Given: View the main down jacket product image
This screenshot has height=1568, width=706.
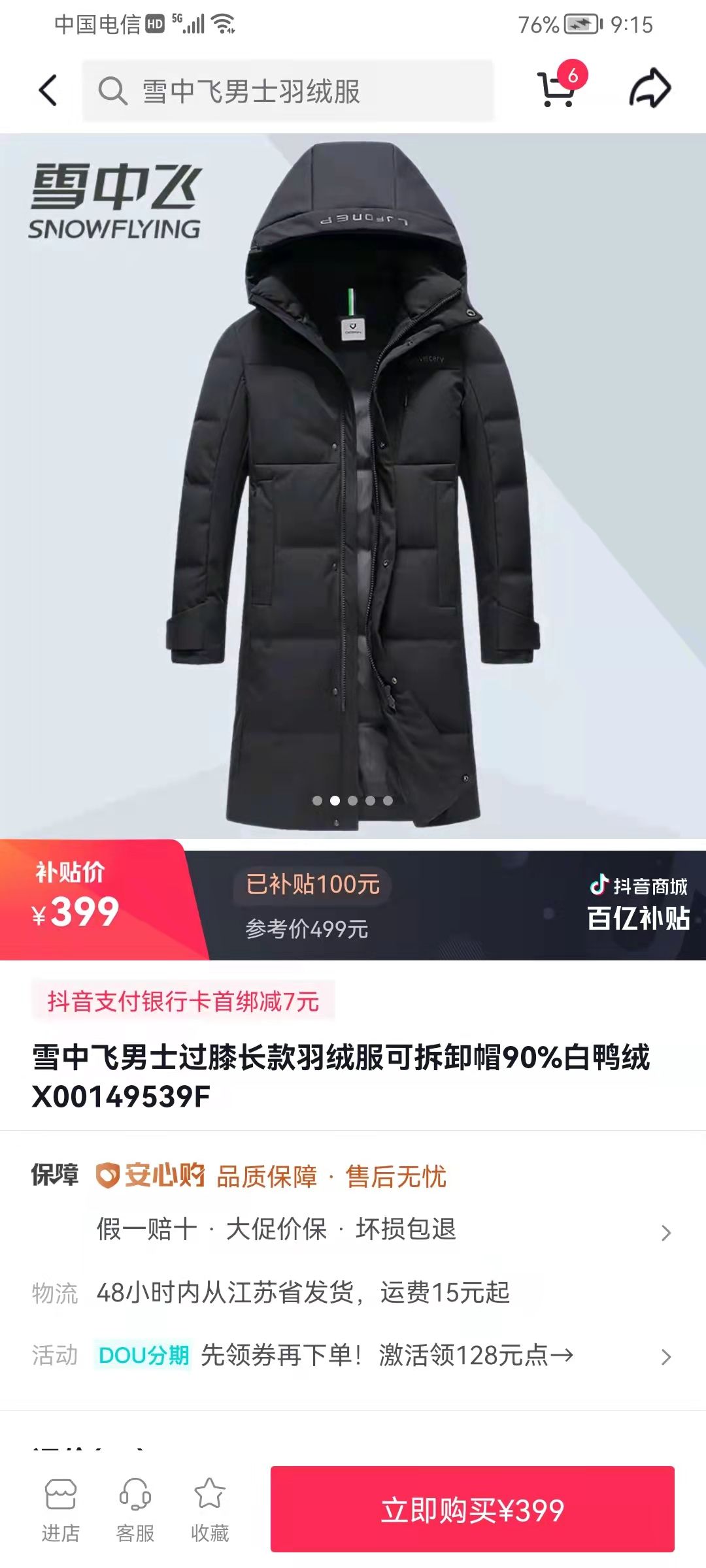Looking at the screenshot, I should [x=353, y=486].
